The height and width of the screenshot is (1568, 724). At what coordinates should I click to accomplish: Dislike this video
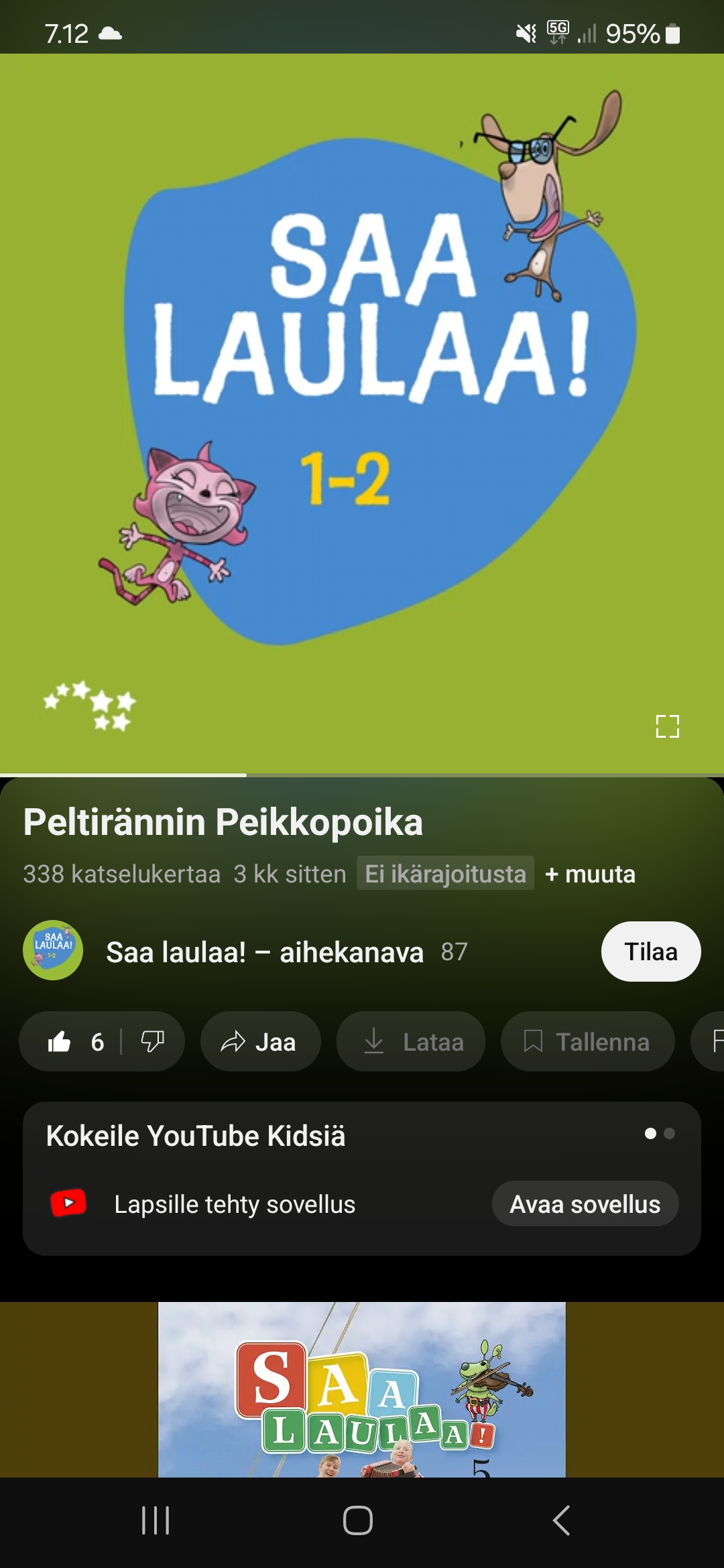pos(153,1042)
